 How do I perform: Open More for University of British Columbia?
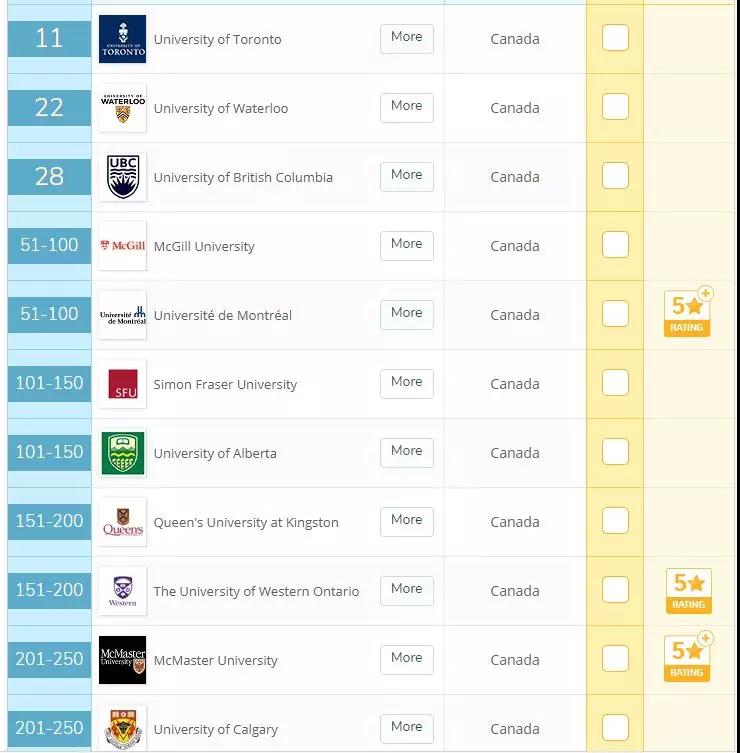406,176
